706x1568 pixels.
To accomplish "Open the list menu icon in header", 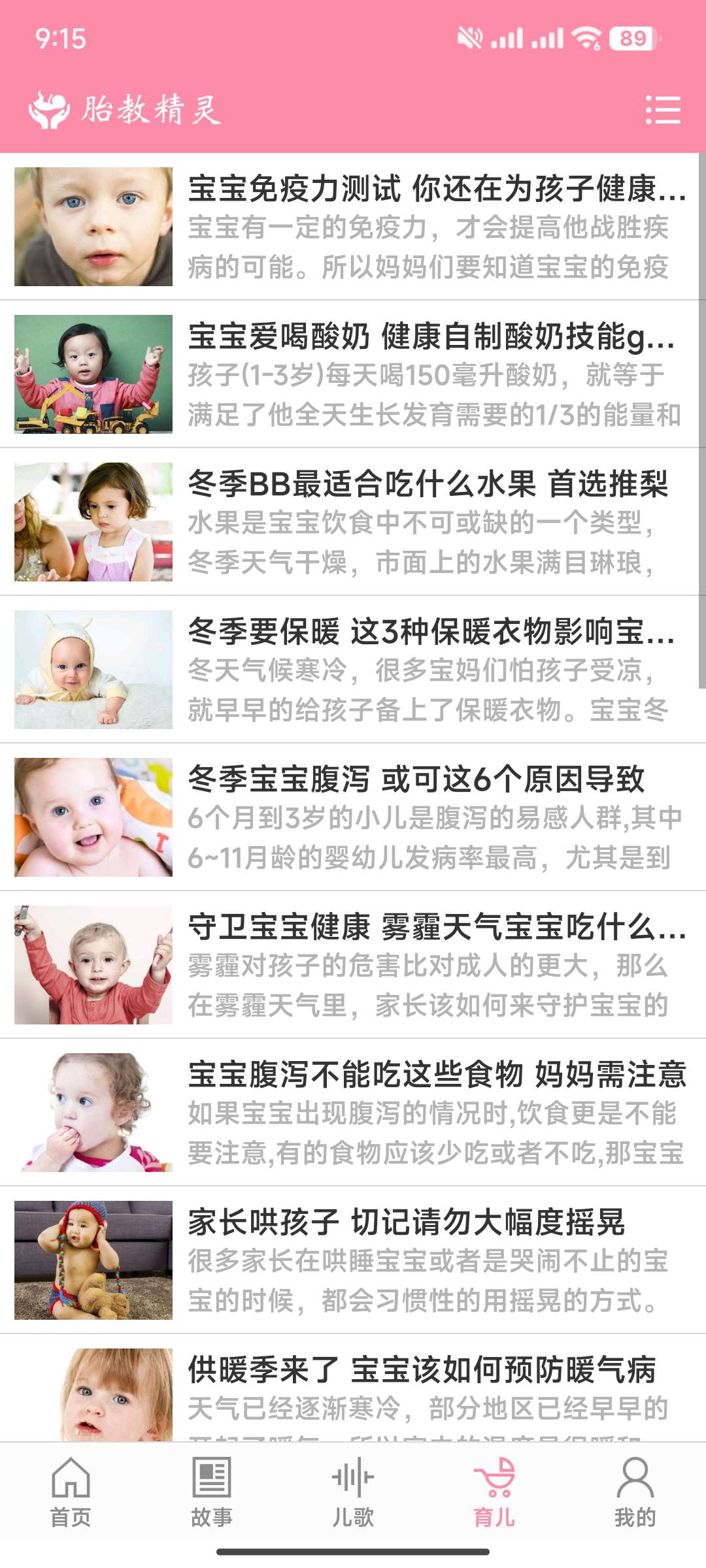I will 663,110.
